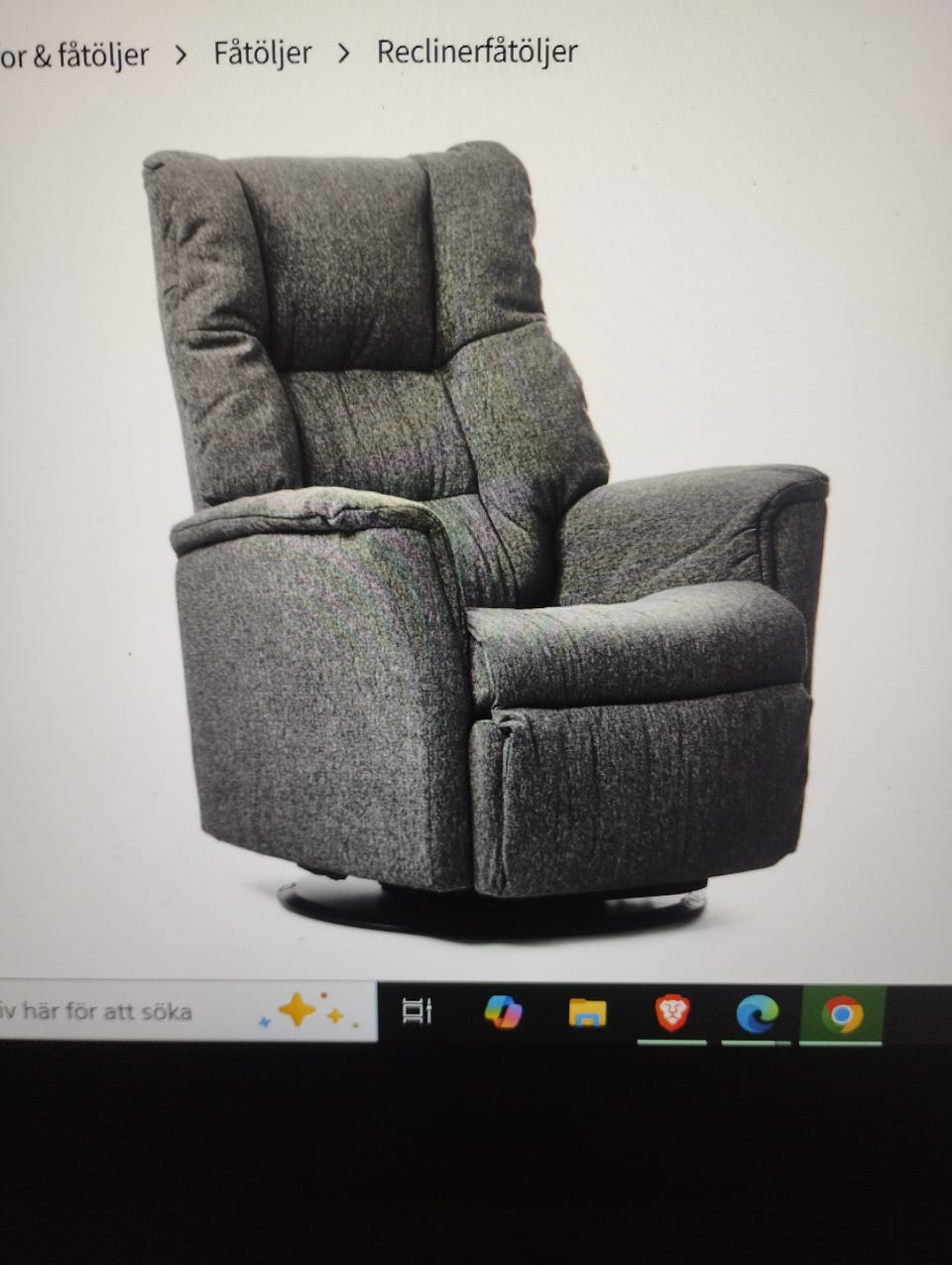Open the soffor & fåtöljer breadcrumb
The width and height of the screenshot is (952, 1265).
(x=74, y=55)
